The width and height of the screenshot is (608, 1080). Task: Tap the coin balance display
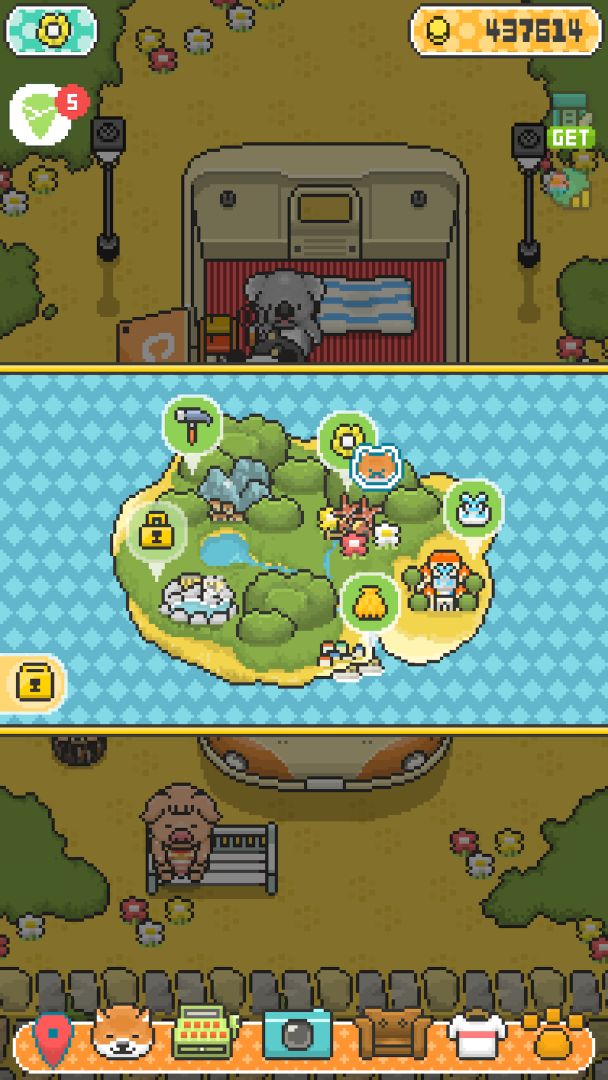(510, 31)
